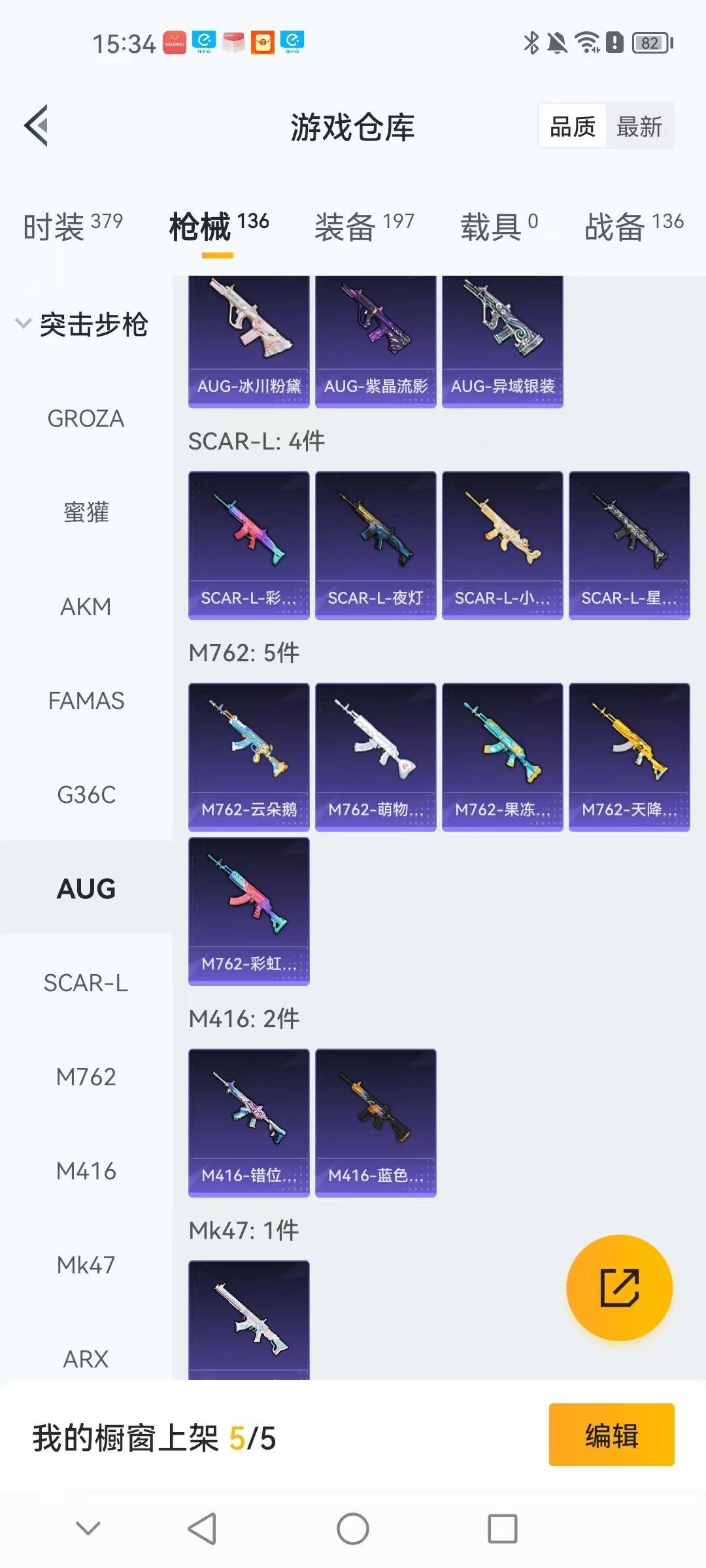Open the SCAR-L-夜灯 skin
This screenshot has width=706, height=1568.
click(x=375, y=545)
